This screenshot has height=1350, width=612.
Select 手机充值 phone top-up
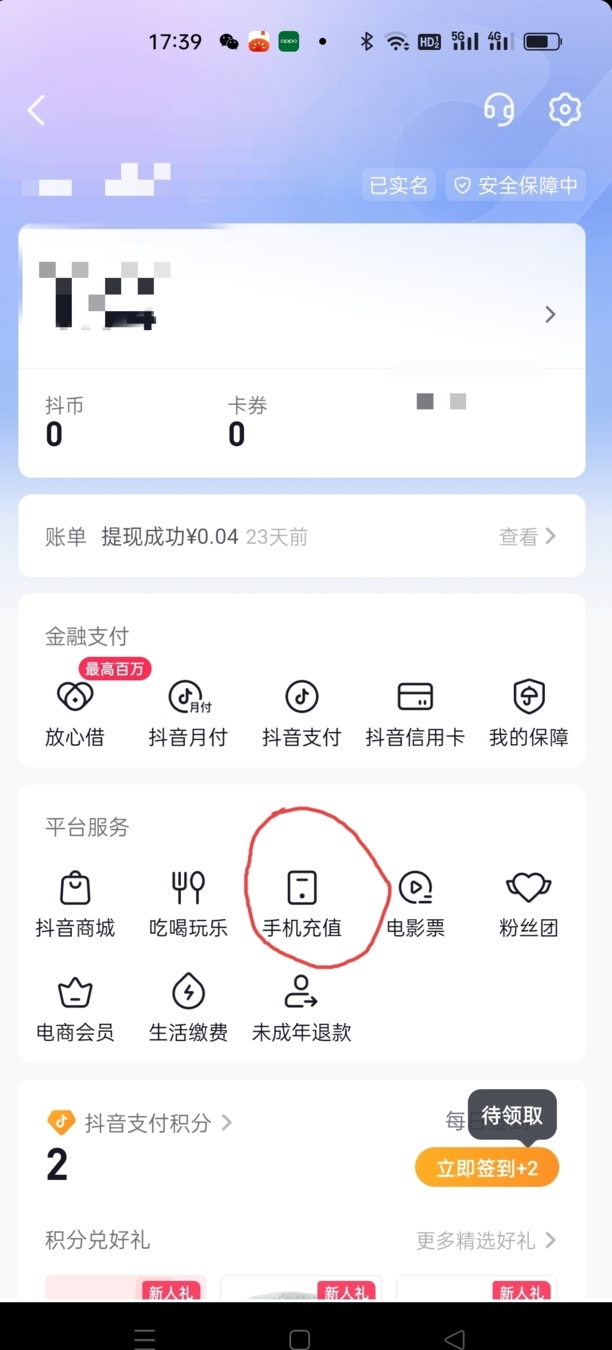(x=301, y=903)
